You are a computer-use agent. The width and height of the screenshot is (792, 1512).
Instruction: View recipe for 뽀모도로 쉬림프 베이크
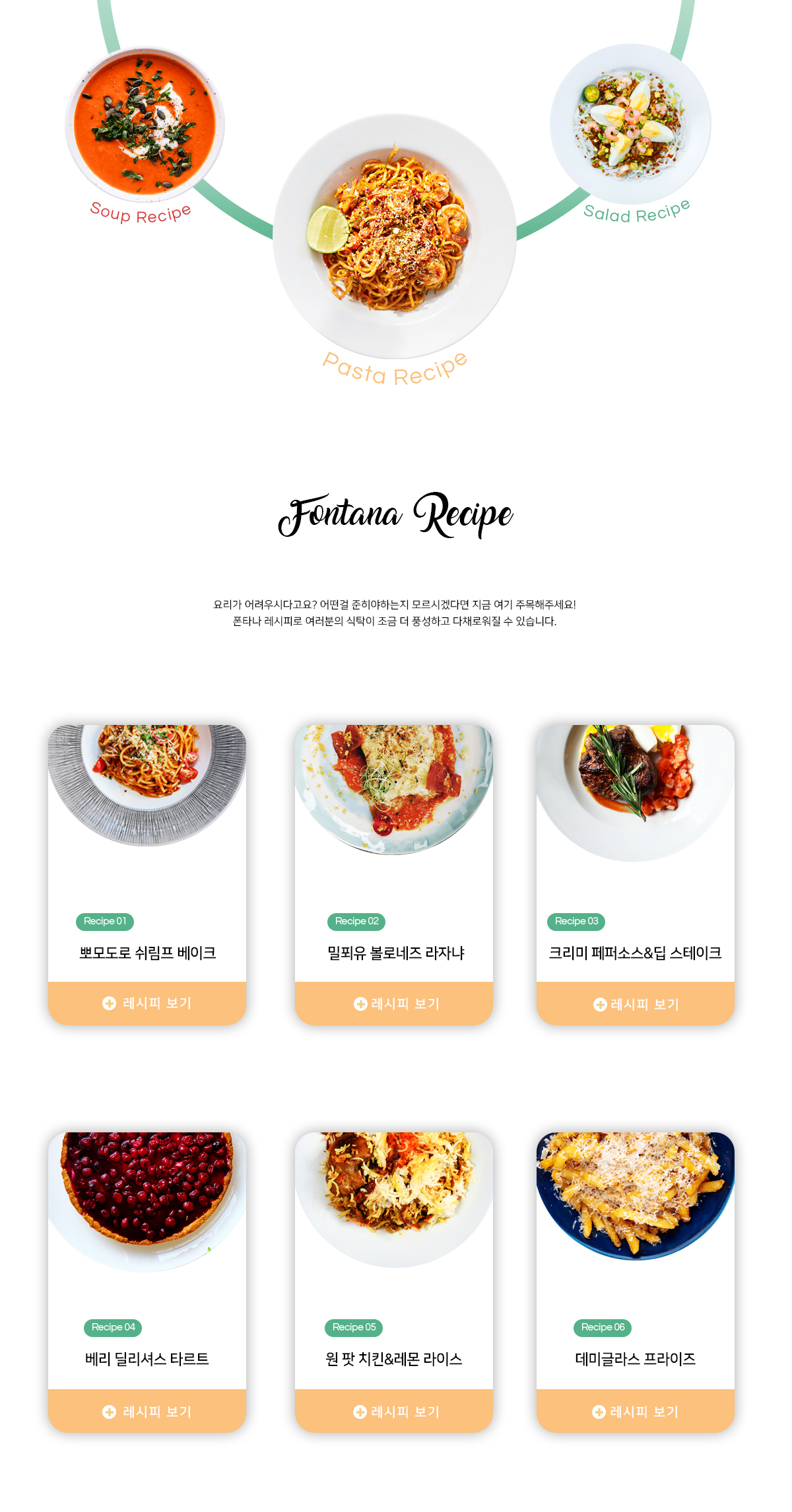pyautogui.click(x=147, y=1004)
